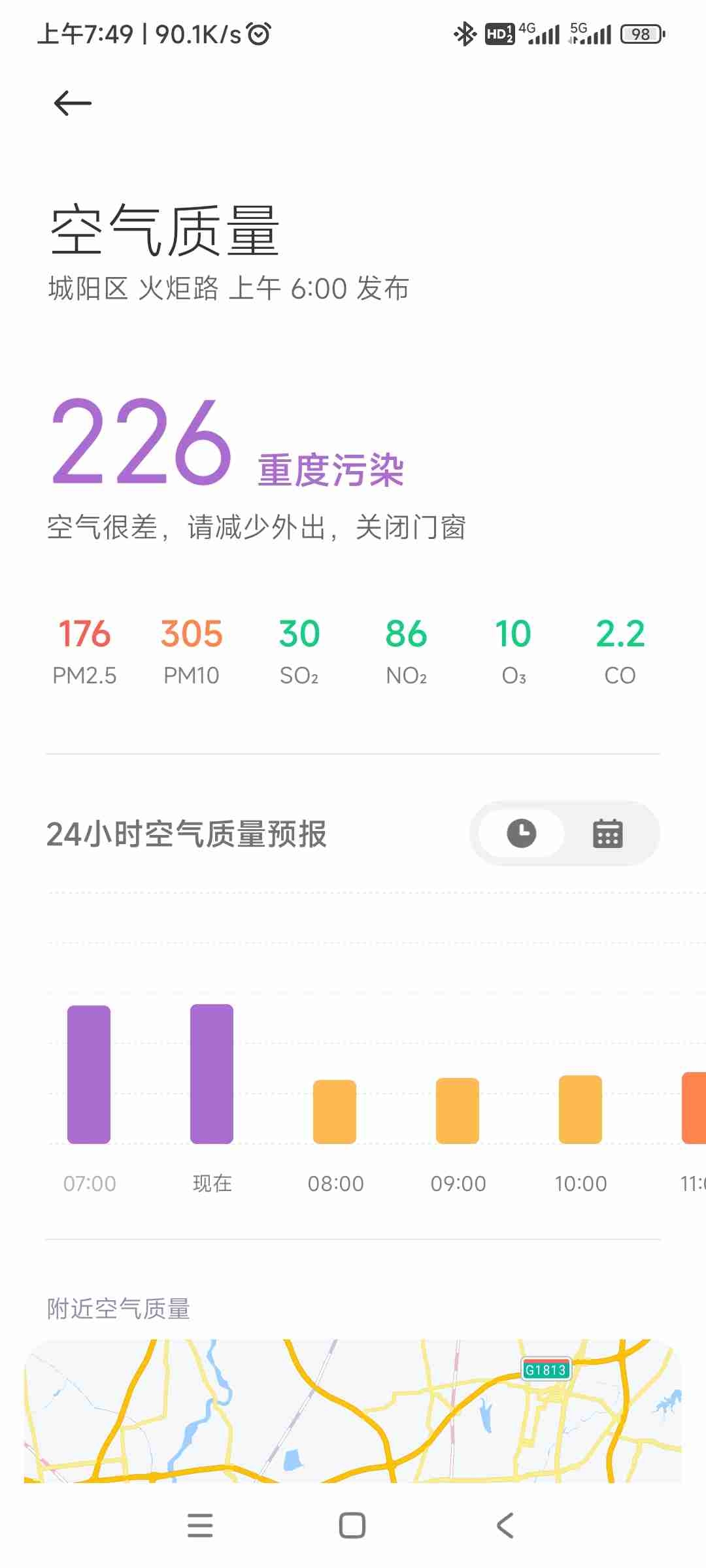Go back using the top arrow
Viewport: 706px width, 1568px height.
[x=72, y=103]
